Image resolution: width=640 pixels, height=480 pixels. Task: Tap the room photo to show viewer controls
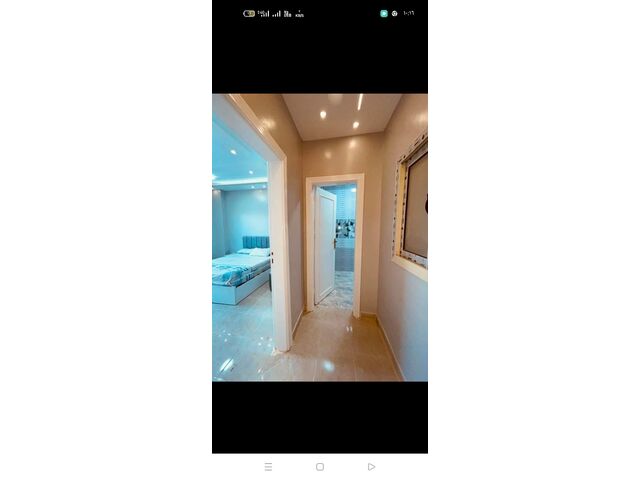pyautogui.click(x=320, y=237)
